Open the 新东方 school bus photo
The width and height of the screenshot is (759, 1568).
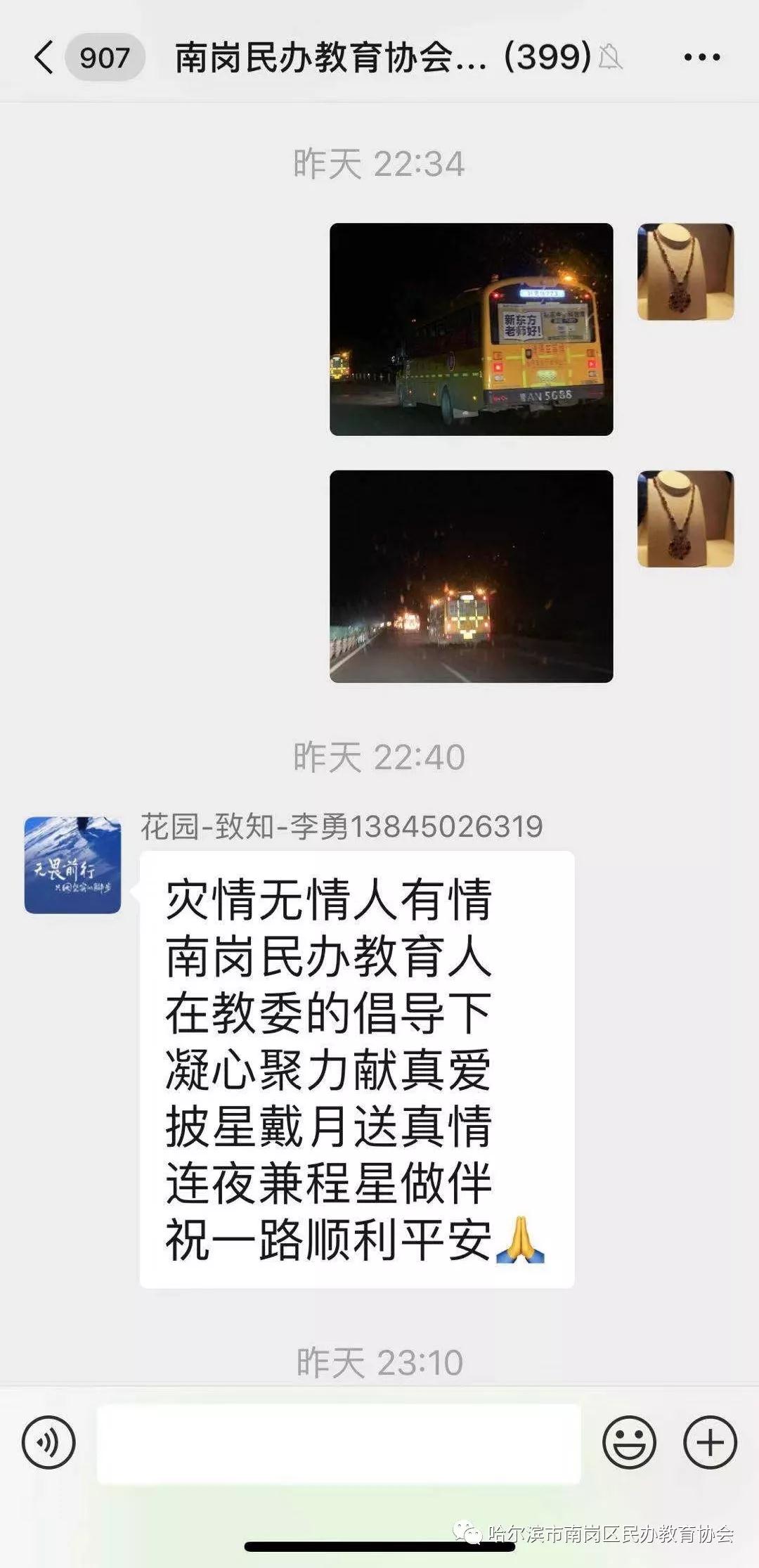pos(471,329)
